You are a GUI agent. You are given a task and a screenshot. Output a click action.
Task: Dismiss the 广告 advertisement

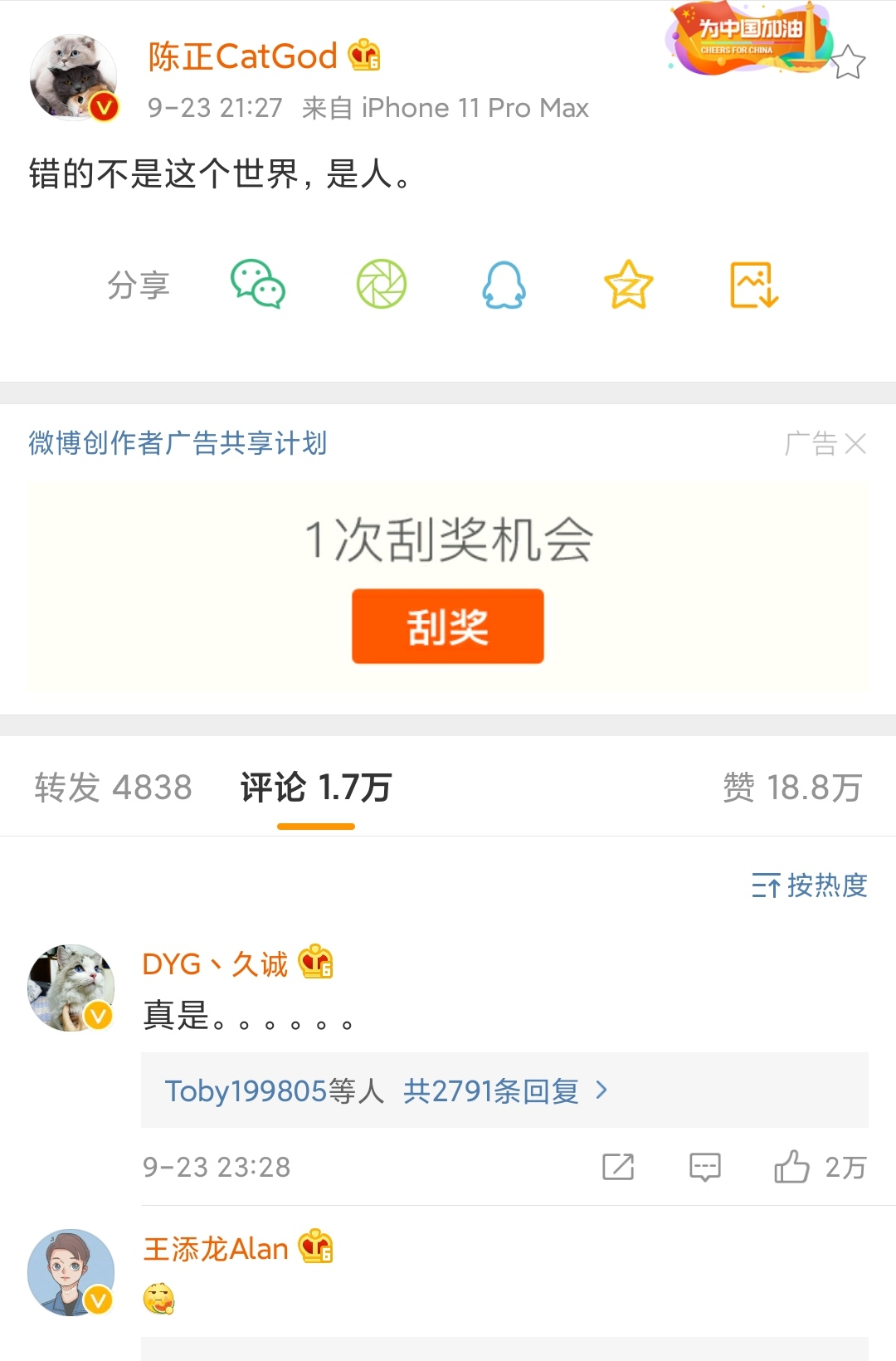pos(855,444)
